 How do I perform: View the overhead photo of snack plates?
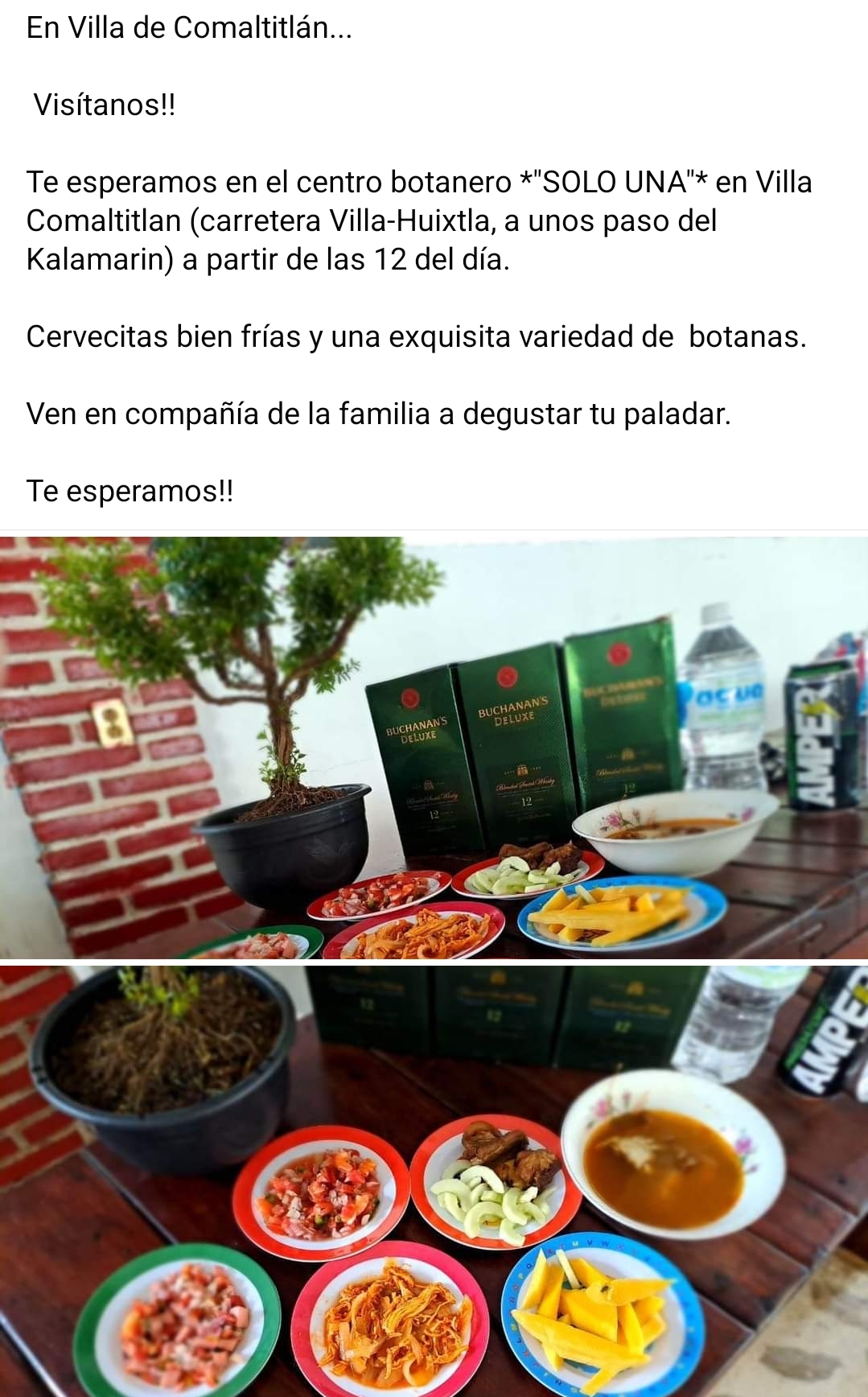434,1180
